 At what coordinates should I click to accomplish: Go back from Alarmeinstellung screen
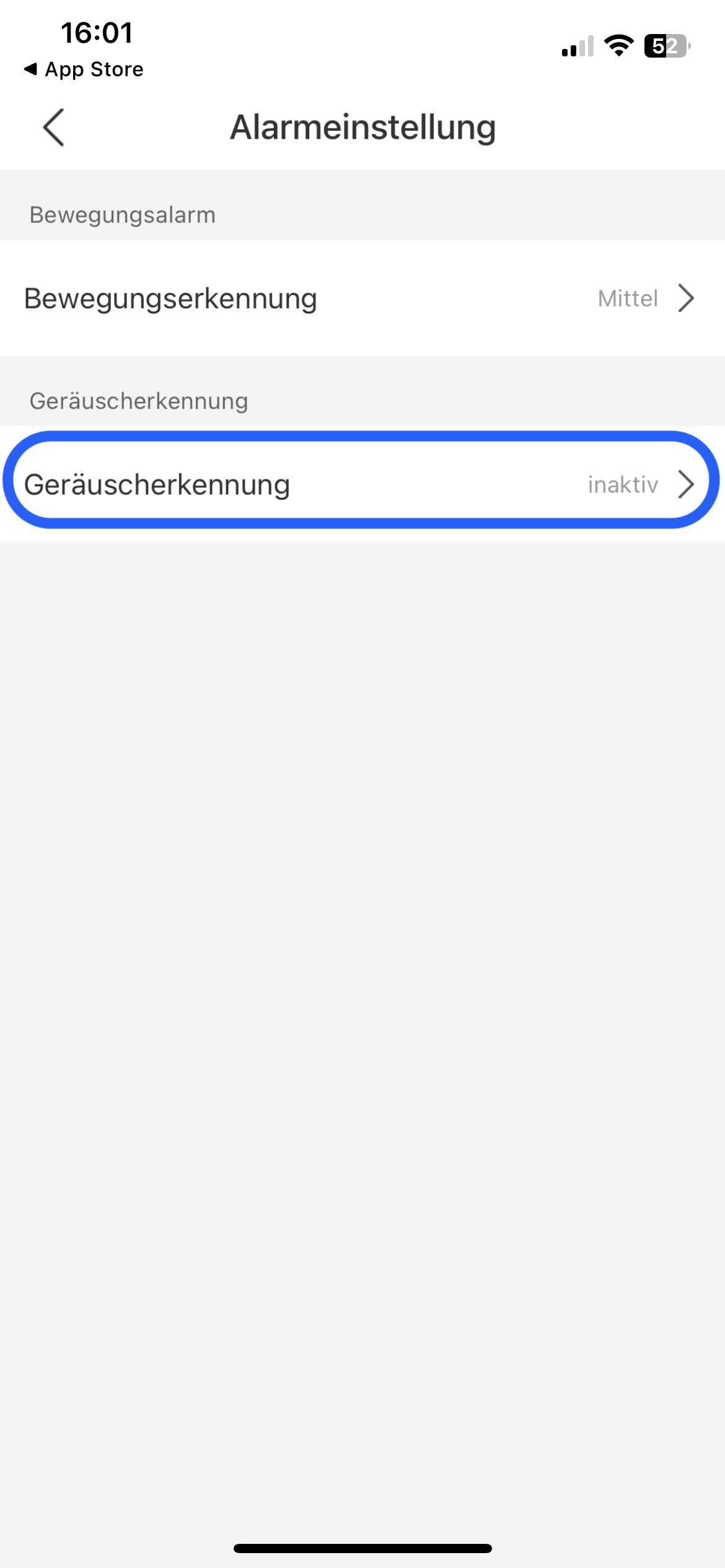[54, 128]
